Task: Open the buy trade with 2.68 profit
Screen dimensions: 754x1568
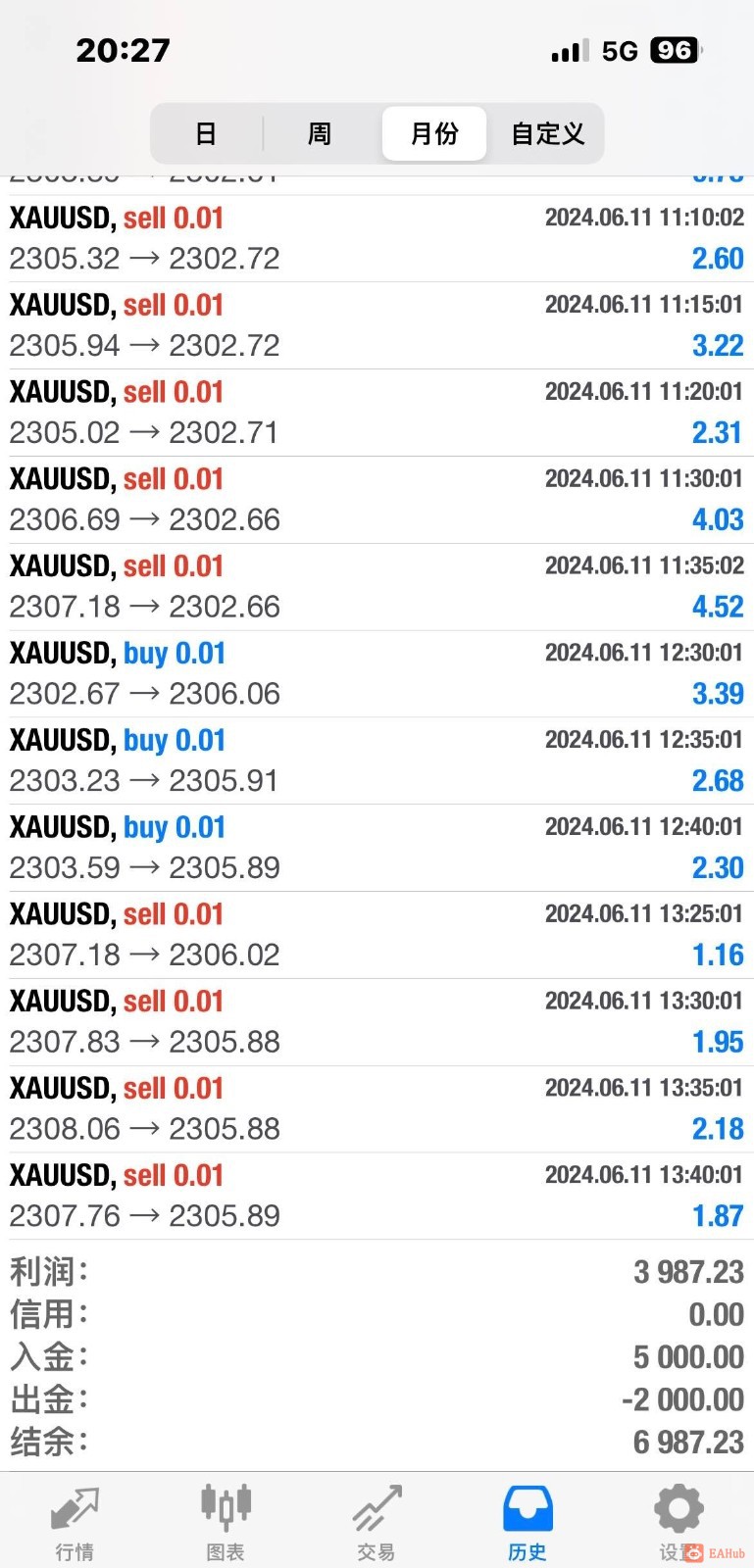Action: tap(377, 760)
